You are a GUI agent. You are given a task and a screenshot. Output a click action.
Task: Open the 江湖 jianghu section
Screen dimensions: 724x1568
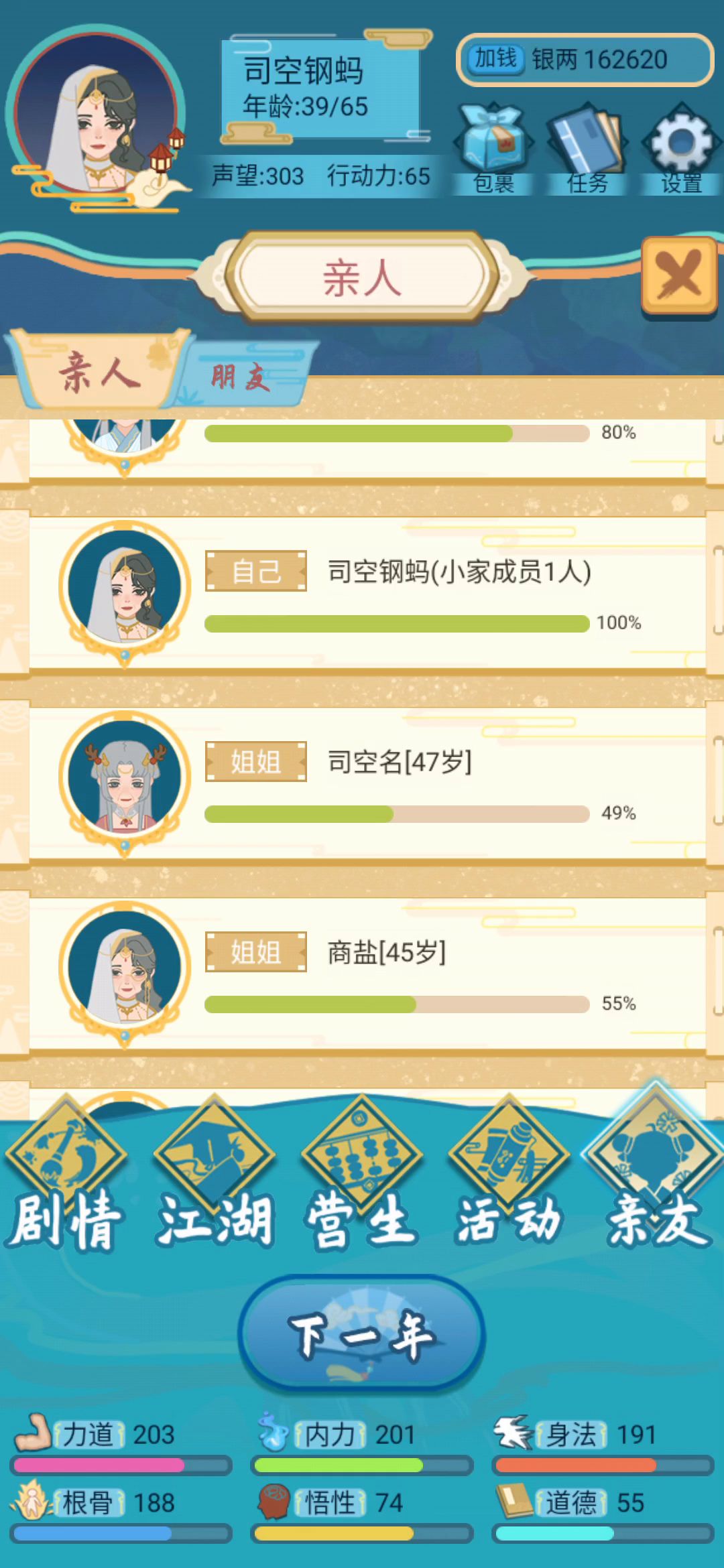tap(215, 1179)
